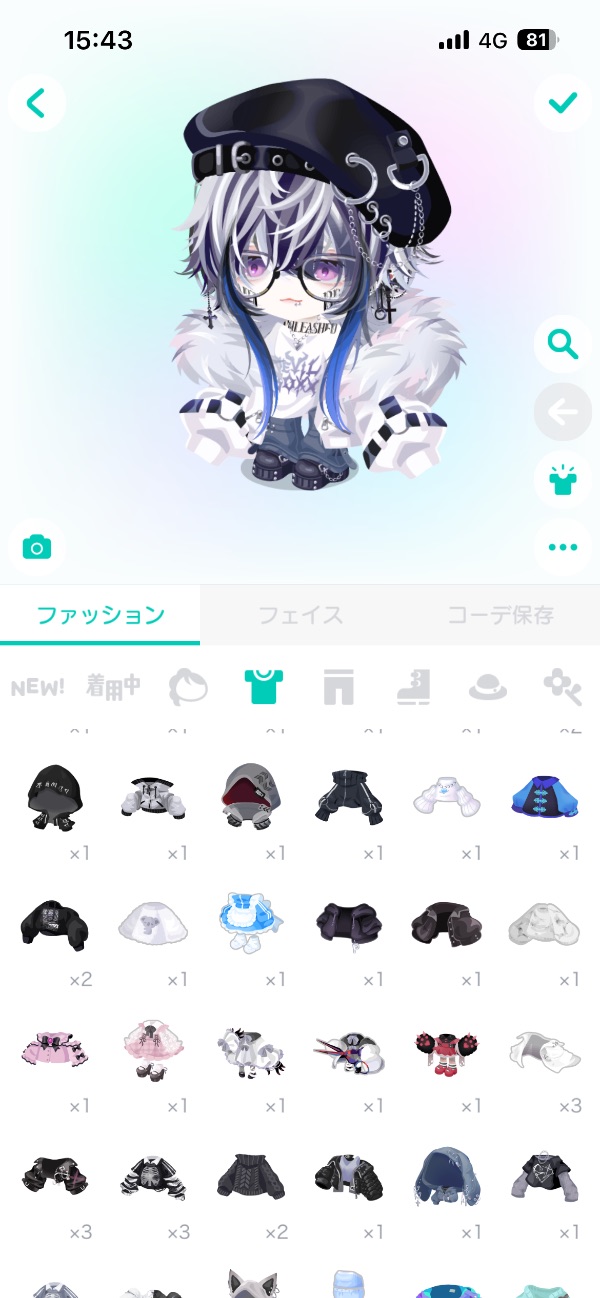Open the magnifier search button
This screenshot has width=600, height=1298.
[x=562, y=345]
